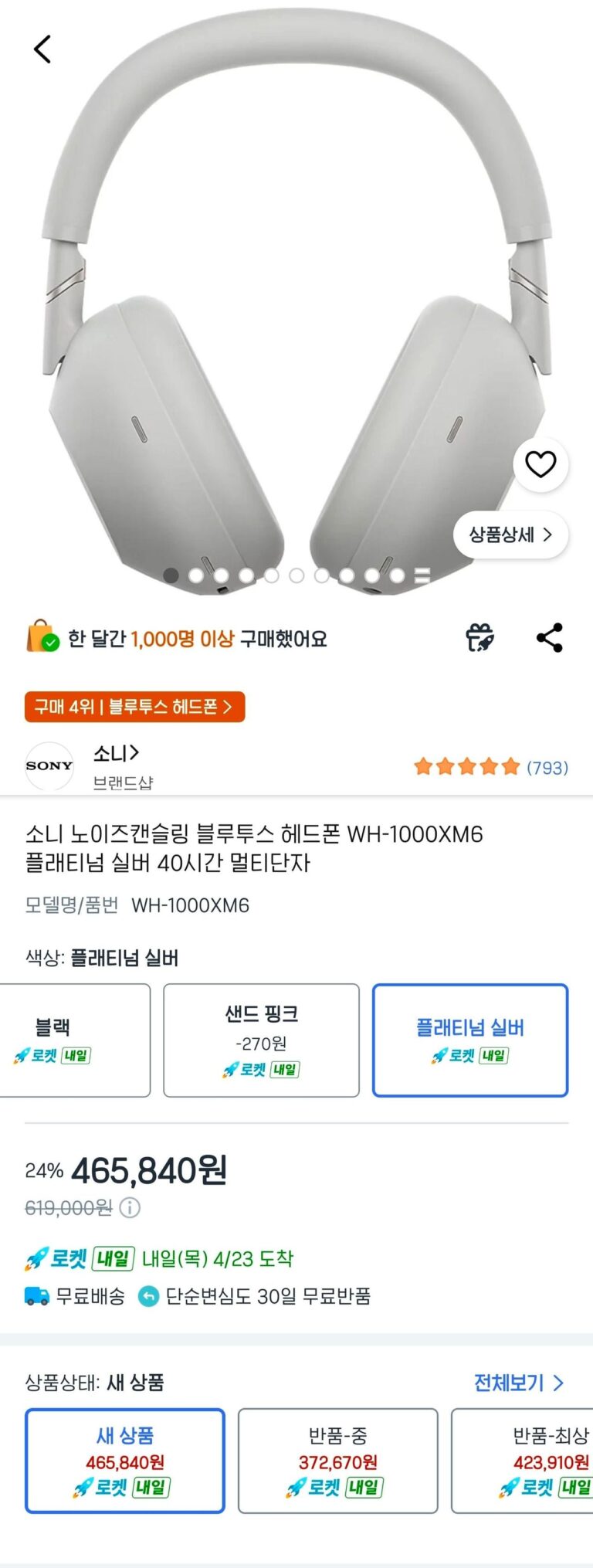593x1568 pixels.
Task: Open 상품상세 product details
Action: pos(510,535)
